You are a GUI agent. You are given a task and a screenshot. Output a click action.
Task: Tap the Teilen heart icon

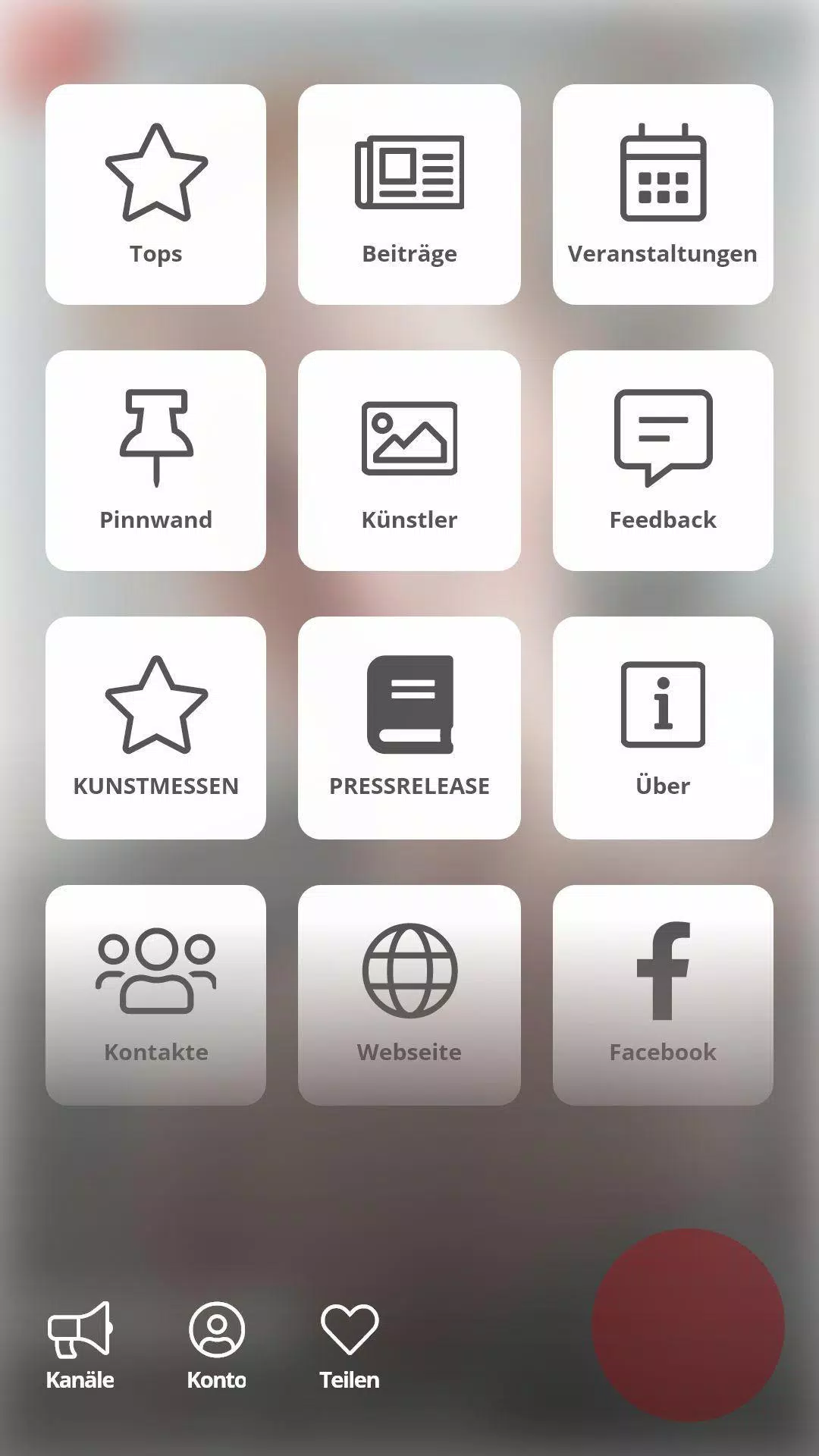[350, 1345]
